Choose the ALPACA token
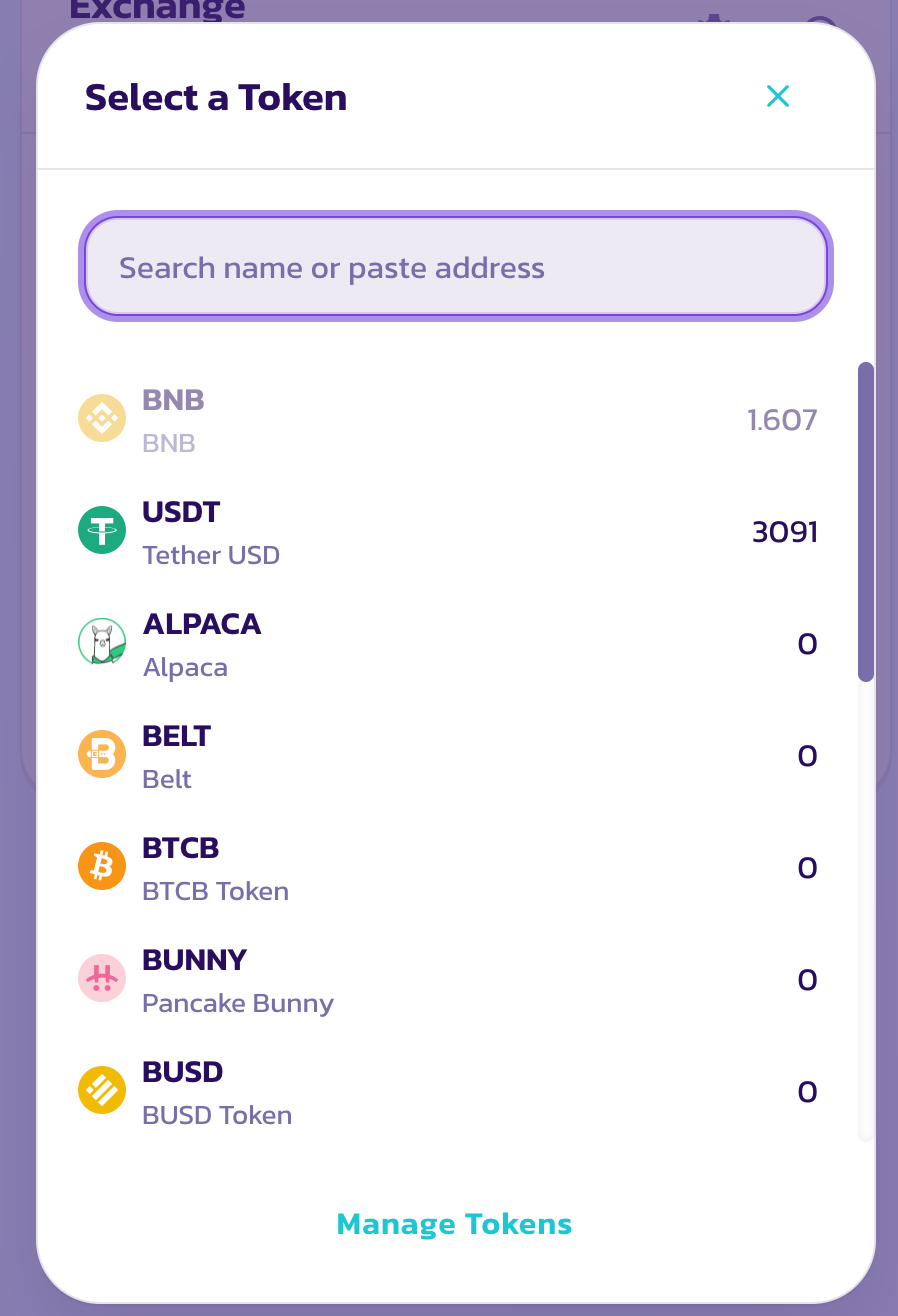Image resolution: width=898 pixels, height=1316 pixels. (447, 644)
